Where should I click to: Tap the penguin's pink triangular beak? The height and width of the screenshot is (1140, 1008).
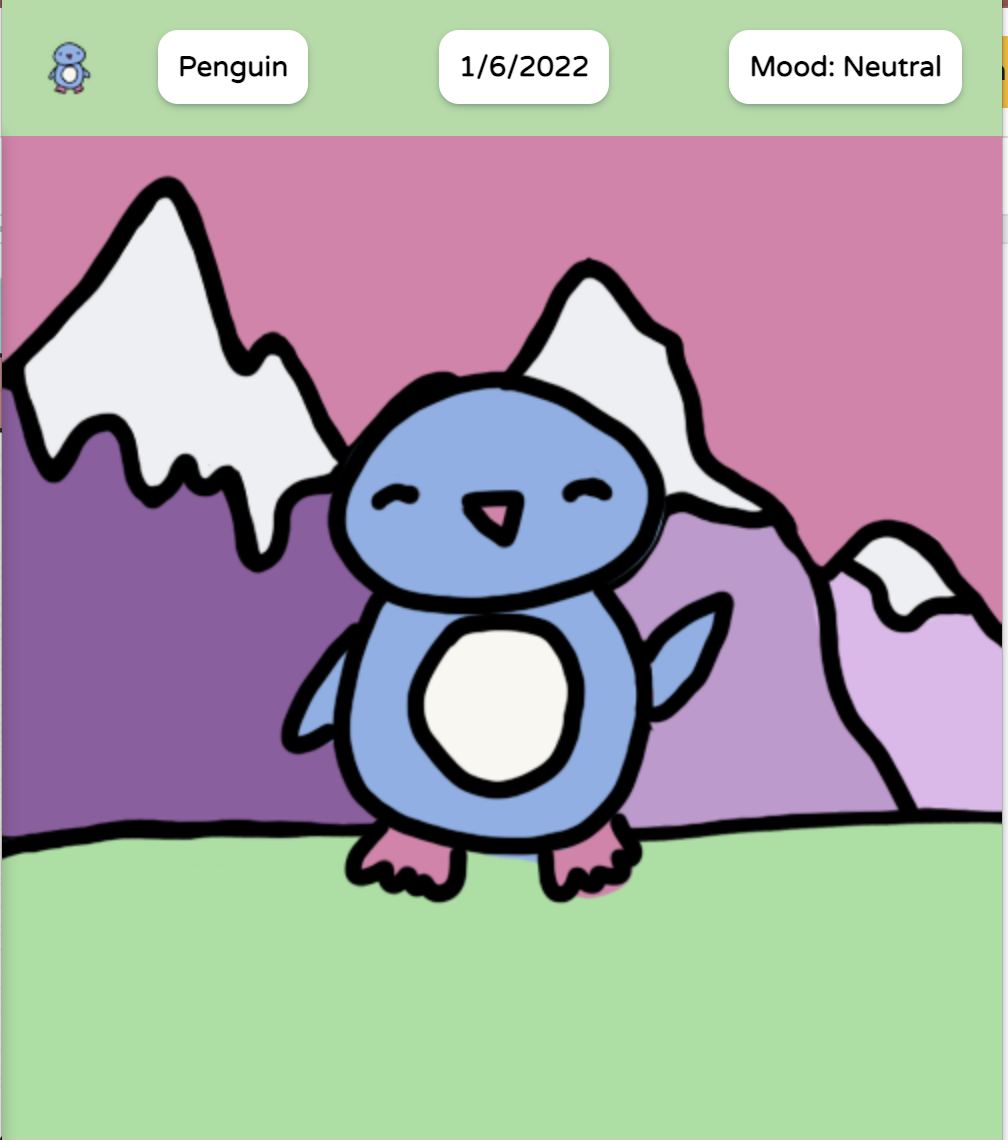pos(497,515)
